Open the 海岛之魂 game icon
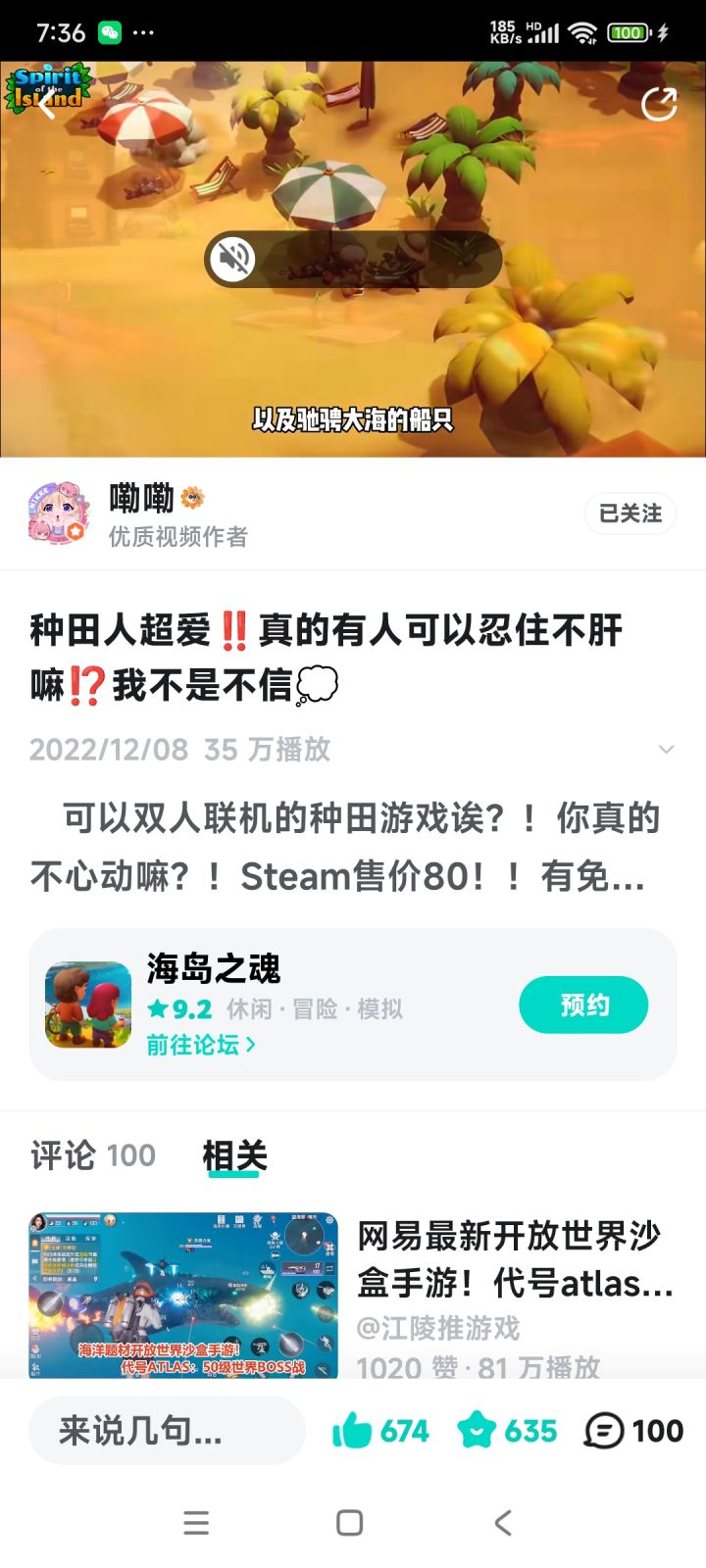 87,1004
